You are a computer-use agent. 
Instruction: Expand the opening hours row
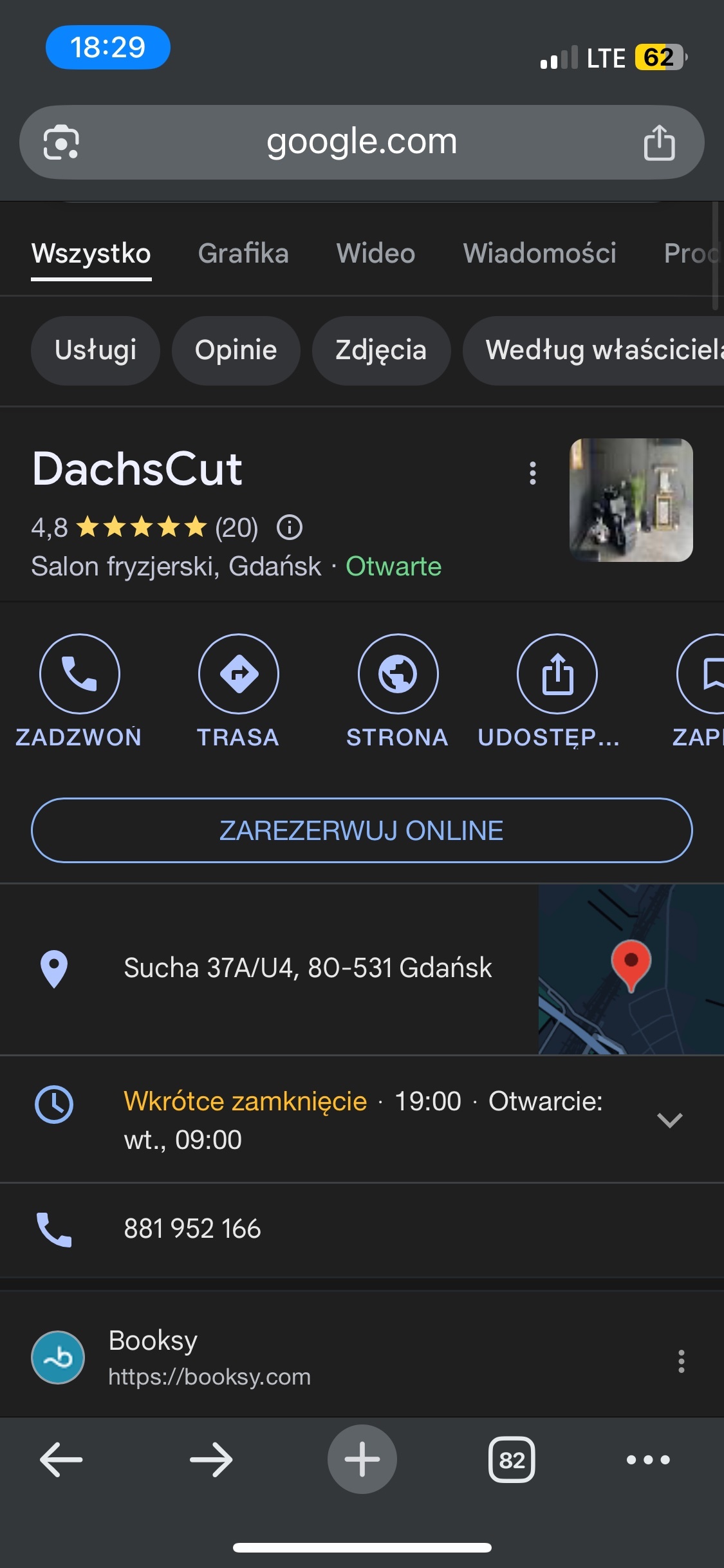[x=669, y=1120]
